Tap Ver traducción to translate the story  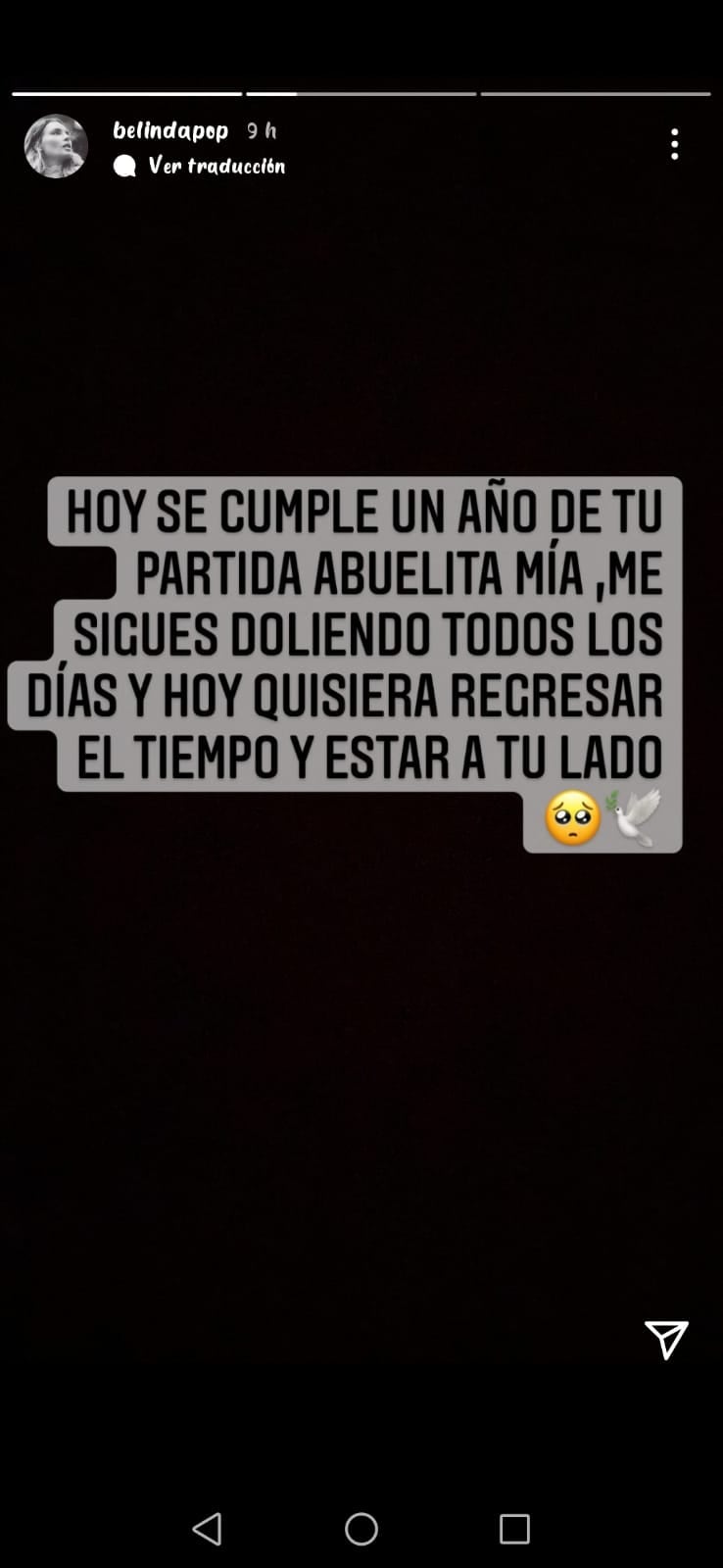216,166
